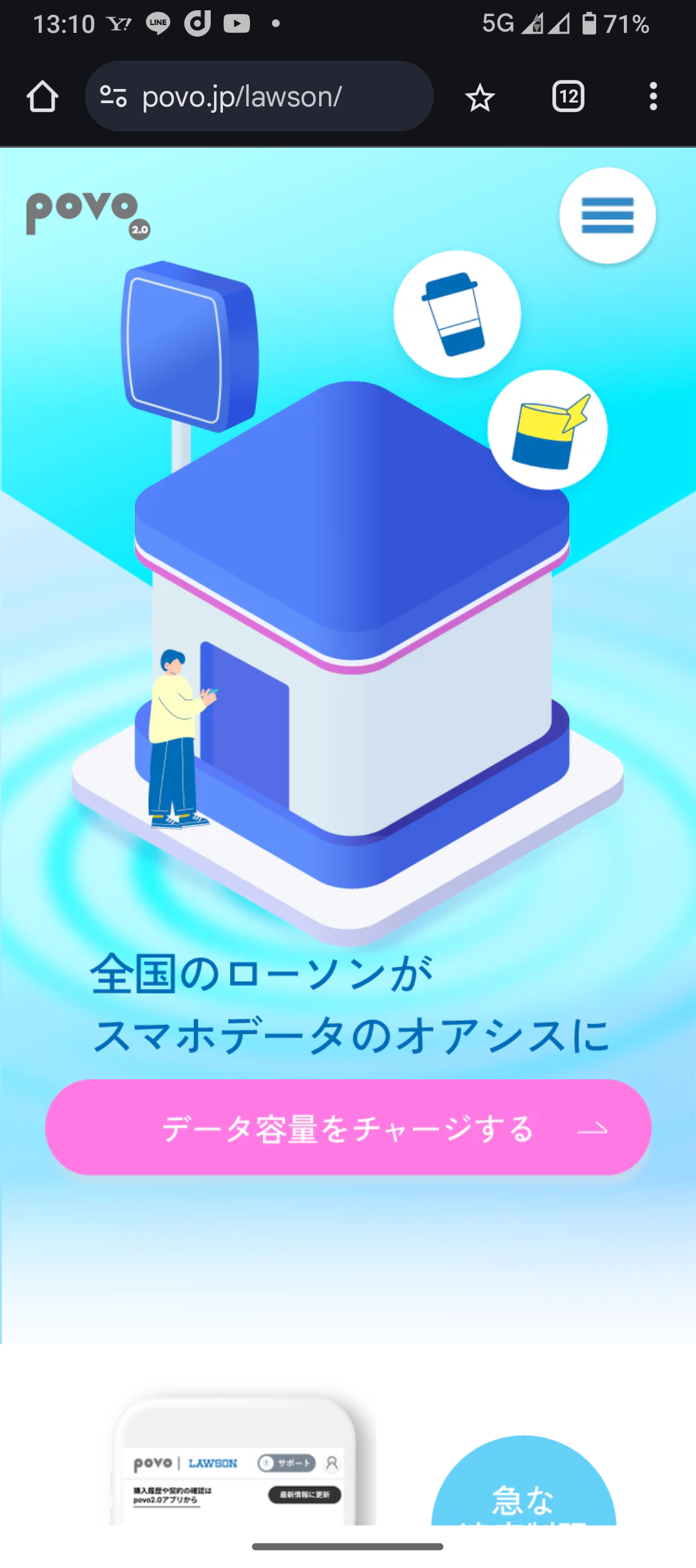Open the browser overflow menu
The width and height of the screenshot is (696, 1568).
[x=653, y=97]
